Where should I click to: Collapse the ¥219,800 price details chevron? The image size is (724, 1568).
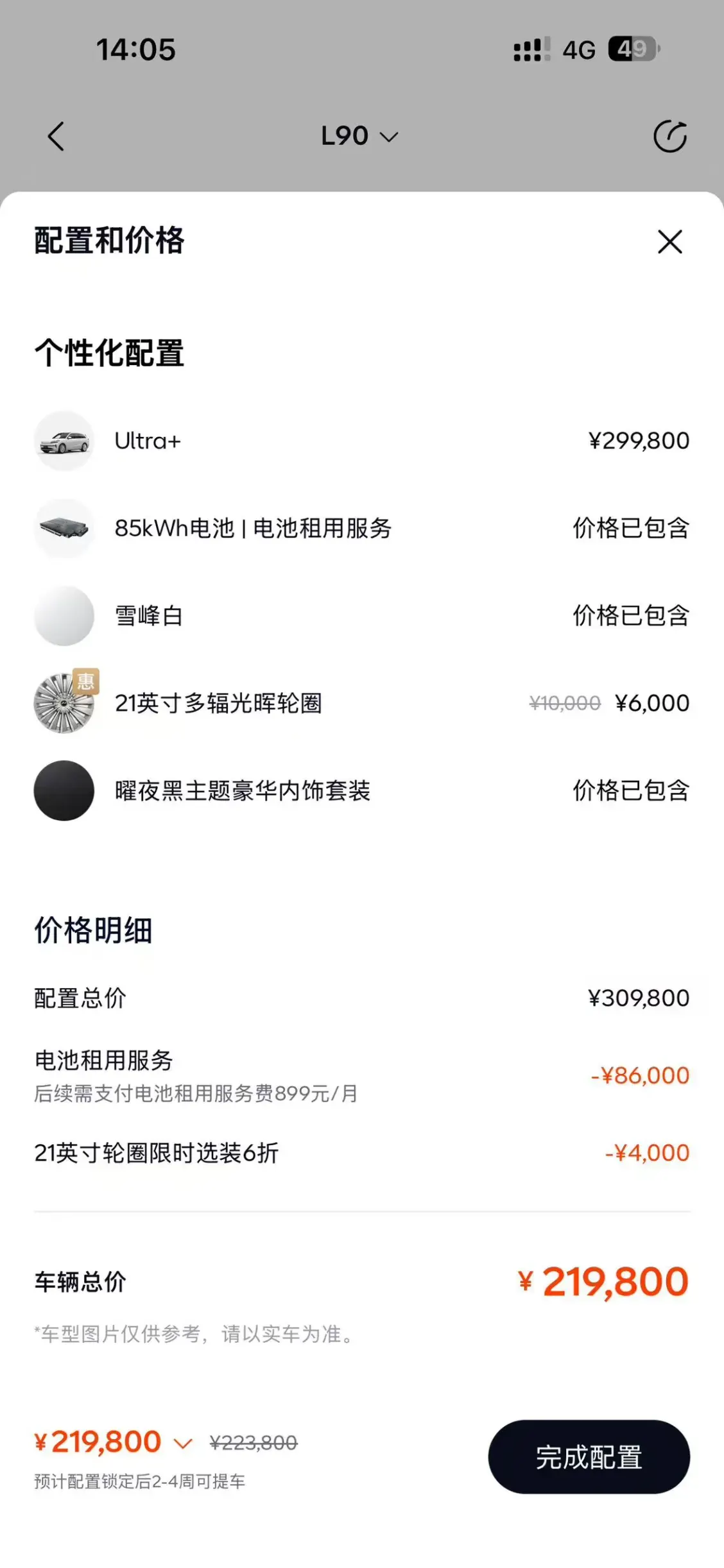[x=183, y=1444]
